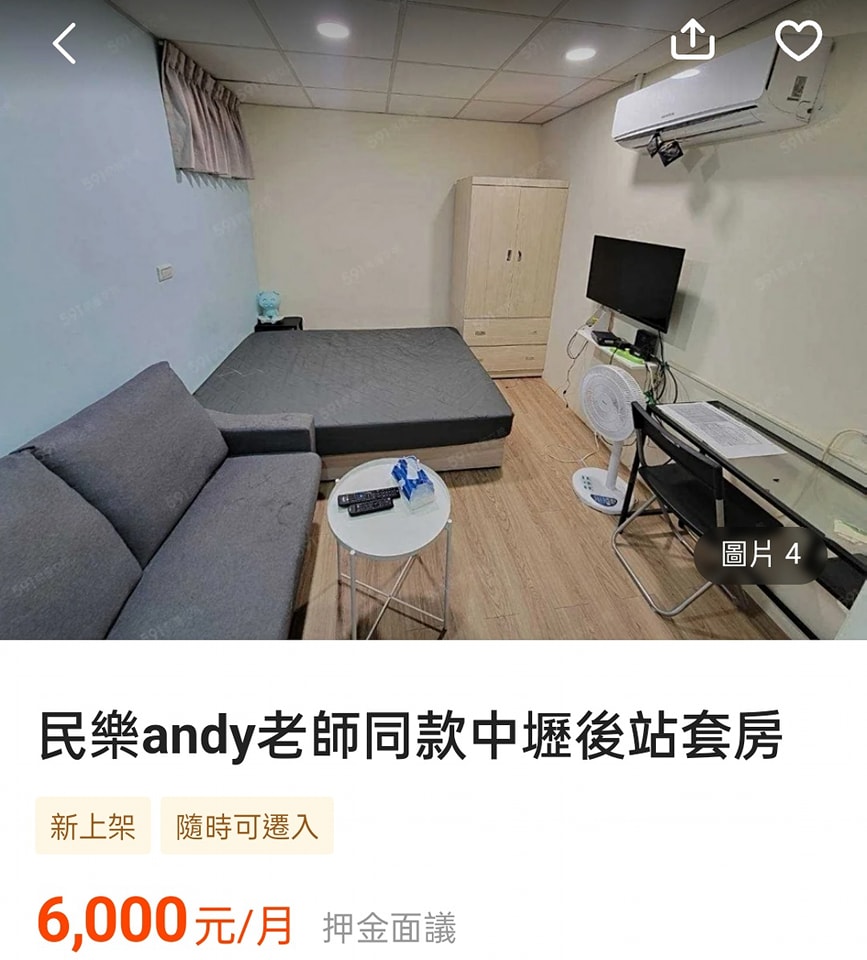Go back using the top-left arrow

tap(65, 43)
